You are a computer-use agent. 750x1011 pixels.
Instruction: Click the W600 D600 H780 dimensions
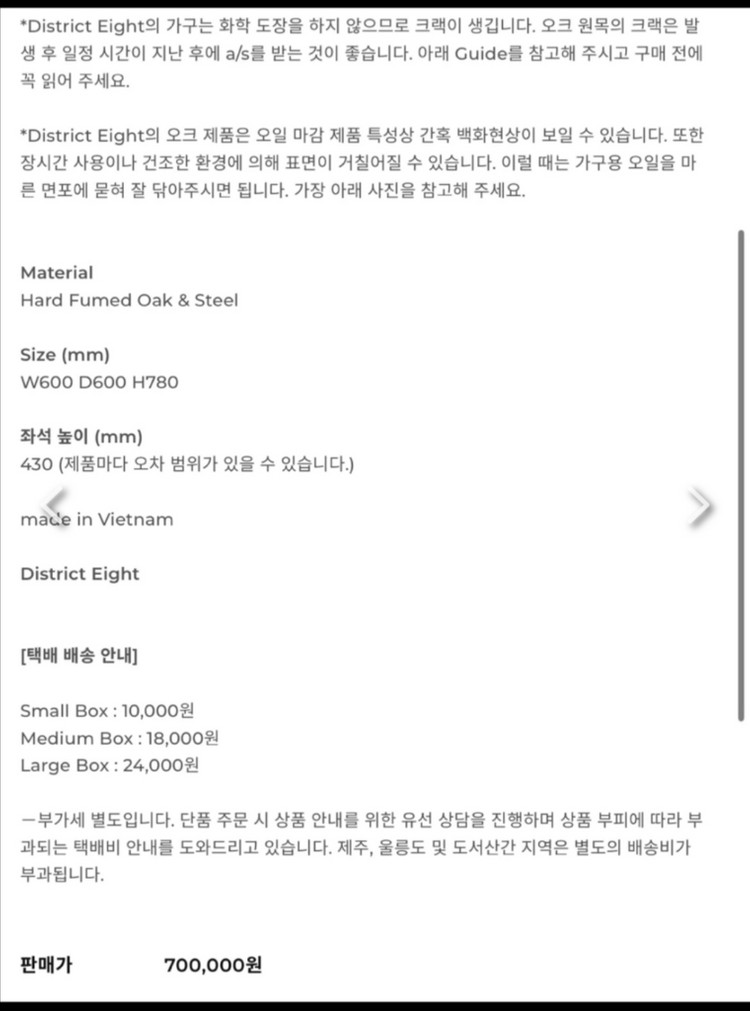pyautogui.click(x=99, y=382)
